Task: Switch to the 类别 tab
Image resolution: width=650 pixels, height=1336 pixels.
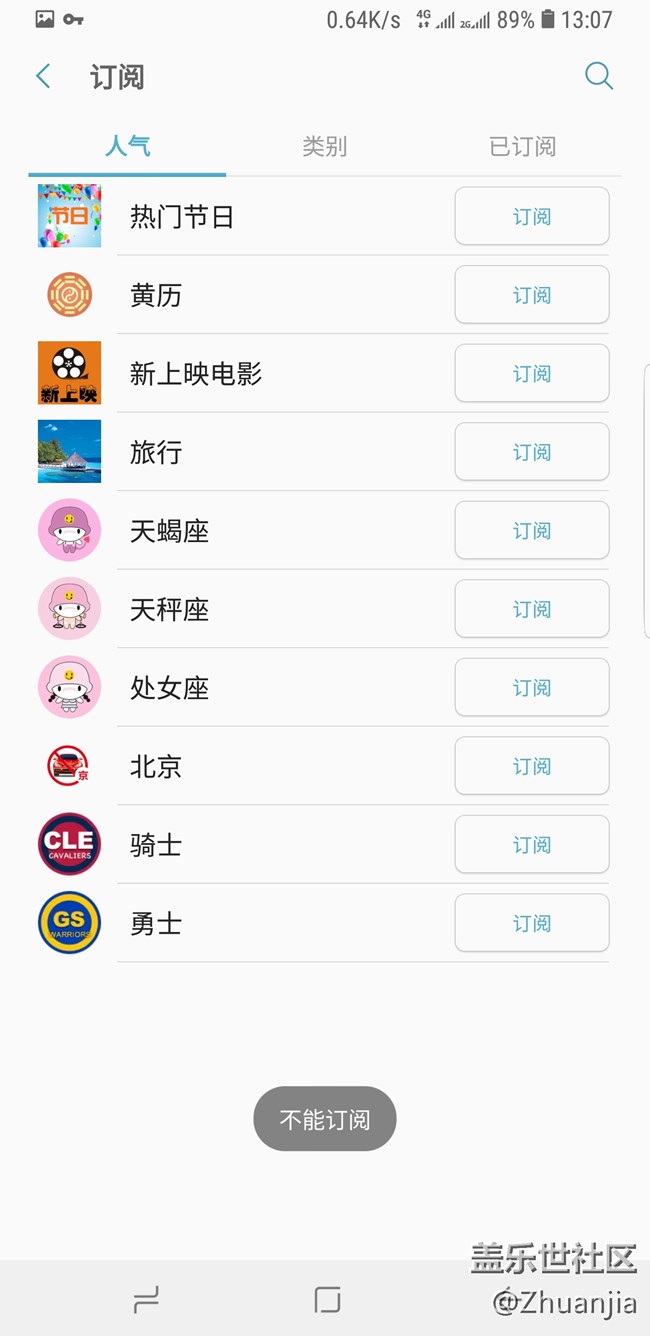Action: (324, 147)
